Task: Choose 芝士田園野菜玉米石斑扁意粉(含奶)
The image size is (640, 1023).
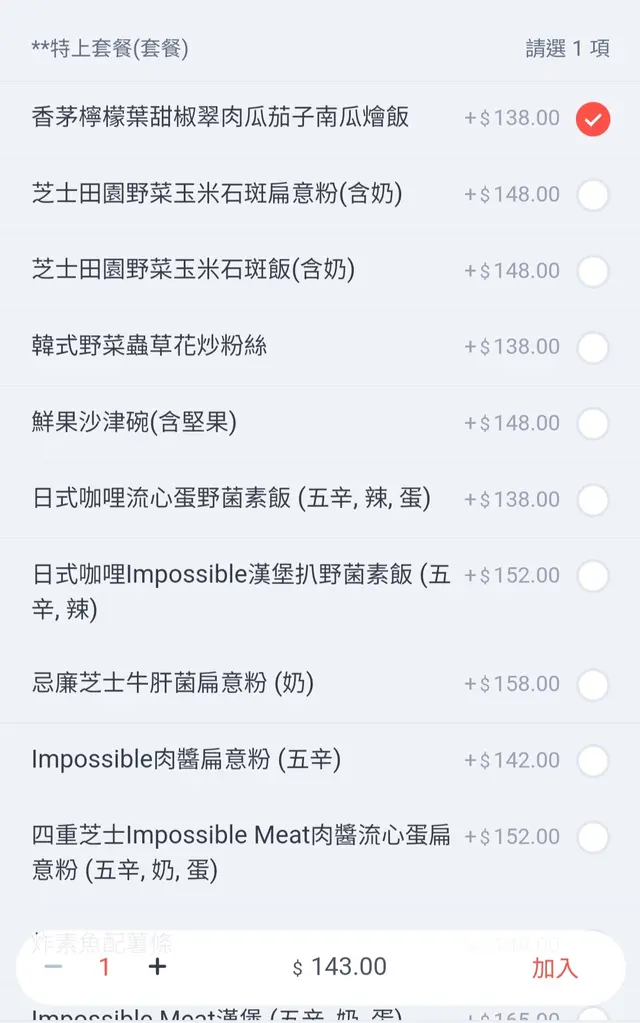Action: pos(592,195)
